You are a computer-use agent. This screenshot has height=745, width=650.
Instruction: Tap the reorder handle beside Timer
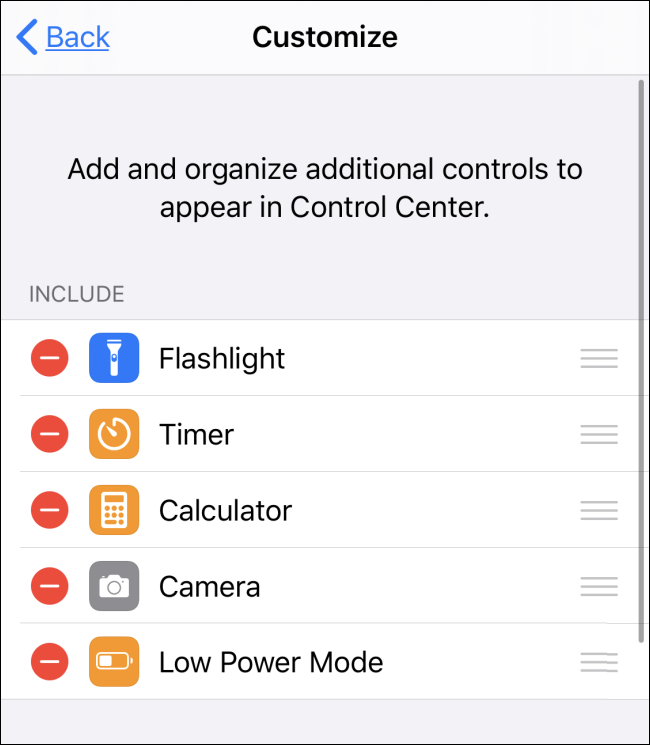point(599,434)
